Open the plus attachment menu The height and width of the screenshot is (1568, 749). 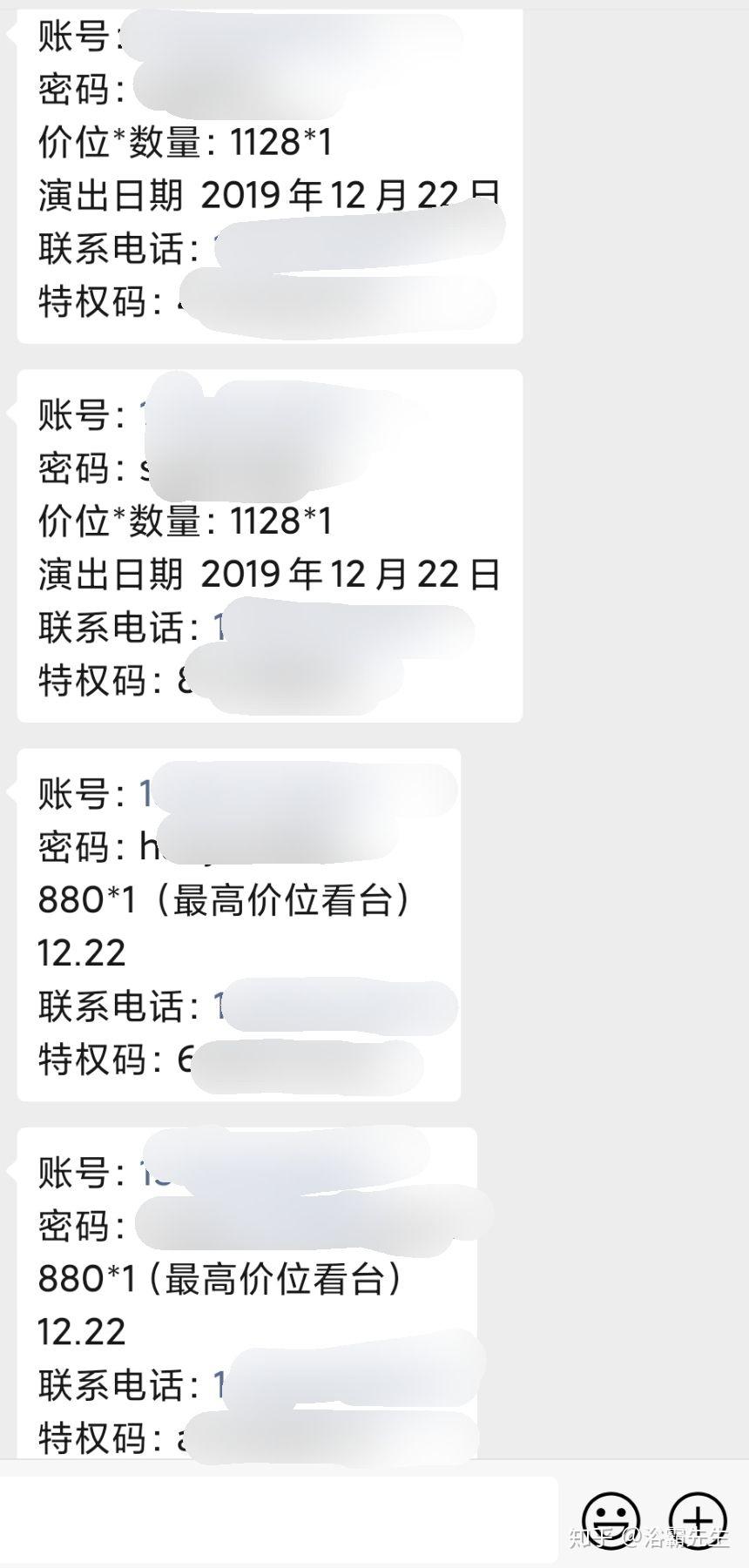point(698,1519)
